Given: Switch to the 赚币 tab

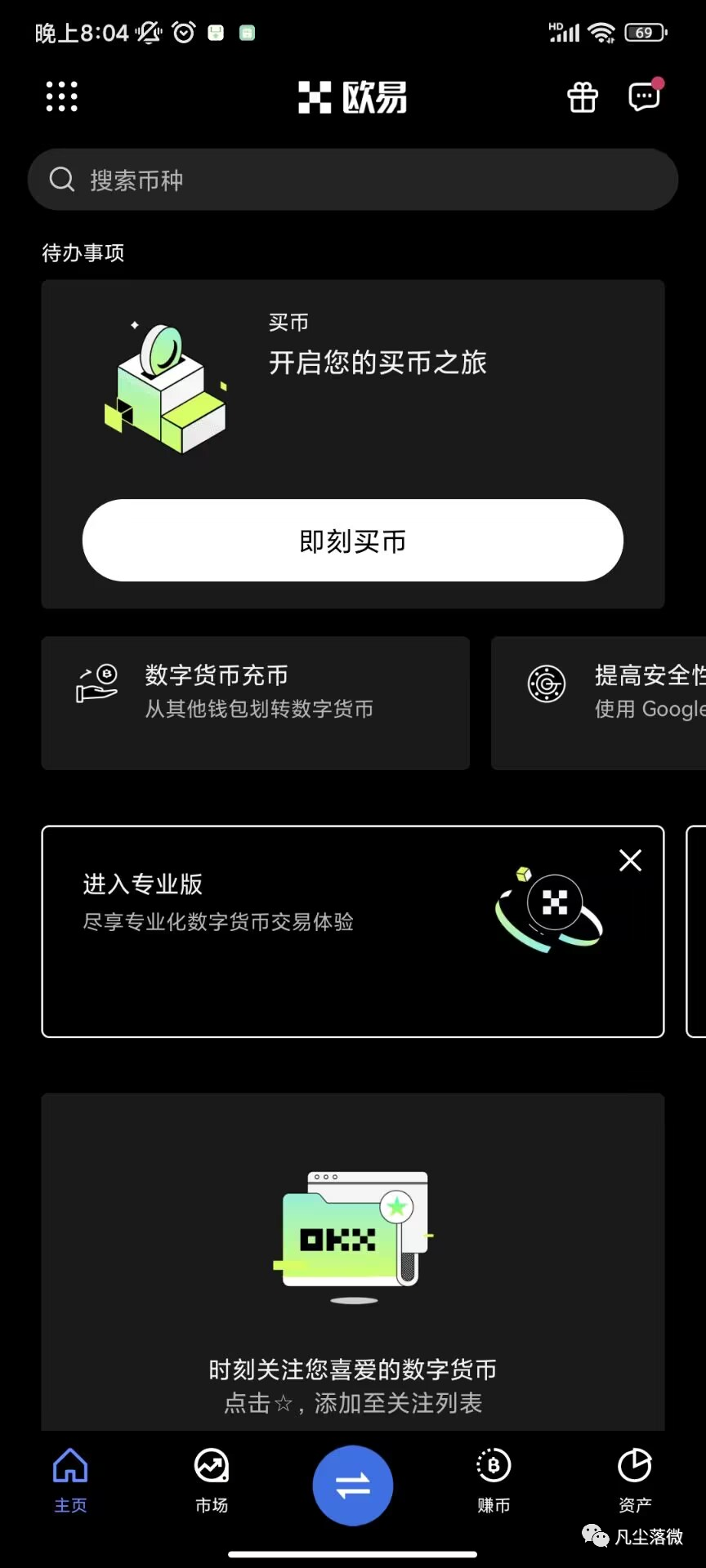Looking at the screenshot, I should coord(494,1480).
